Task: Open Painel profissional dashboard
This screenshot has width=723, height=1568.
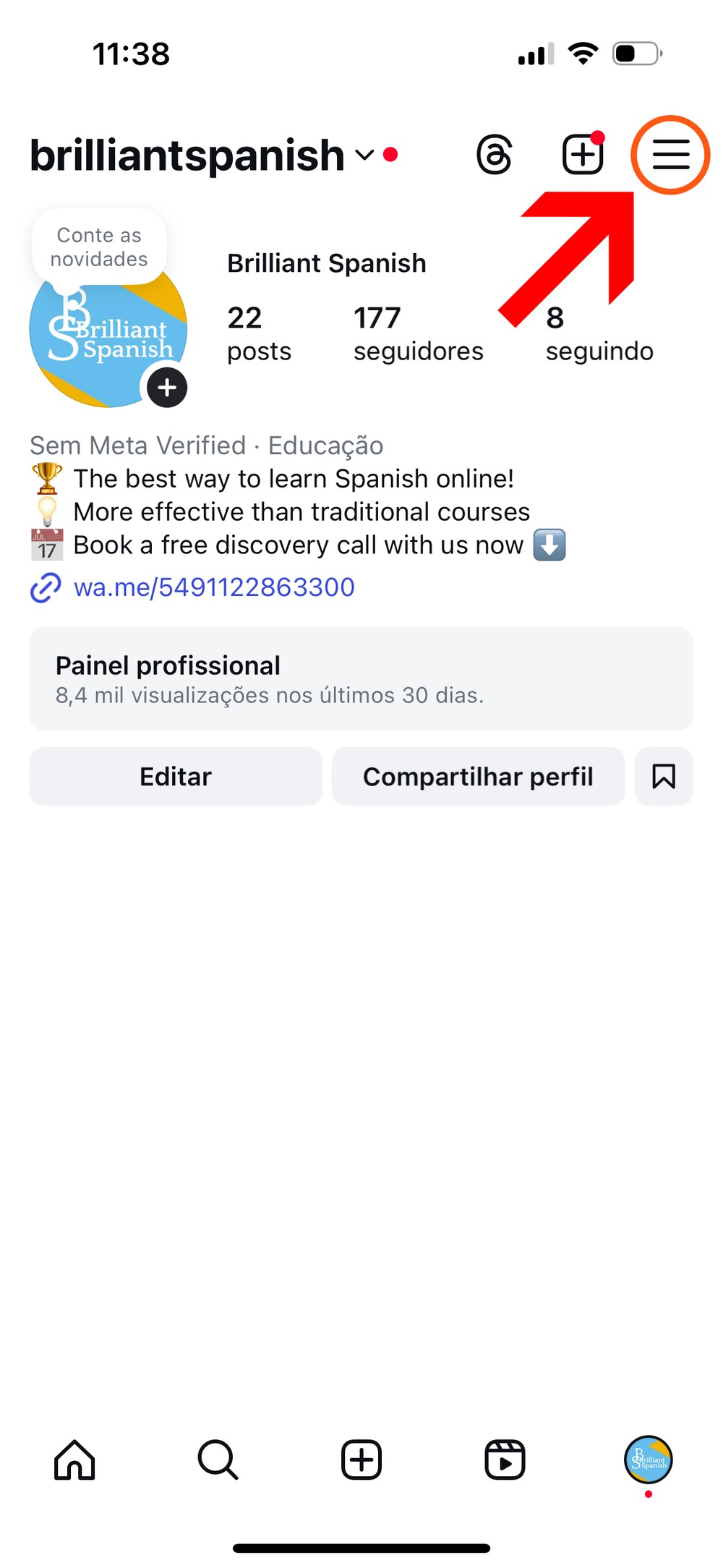Action: pos(361,678)
